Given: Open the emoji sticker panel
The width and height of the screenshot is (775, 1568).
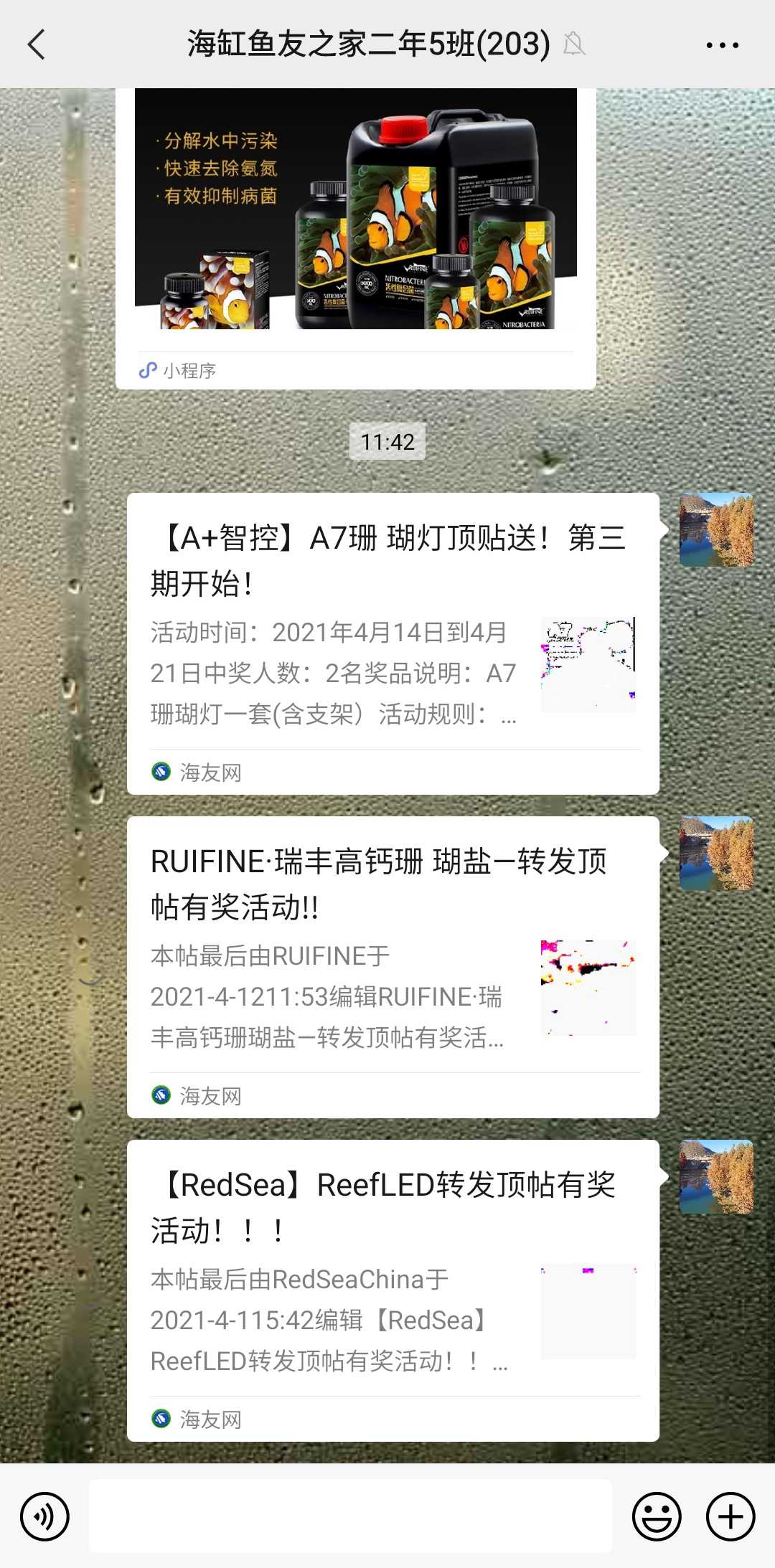Looking at the screenshot, I should (x=656, y=1516).
